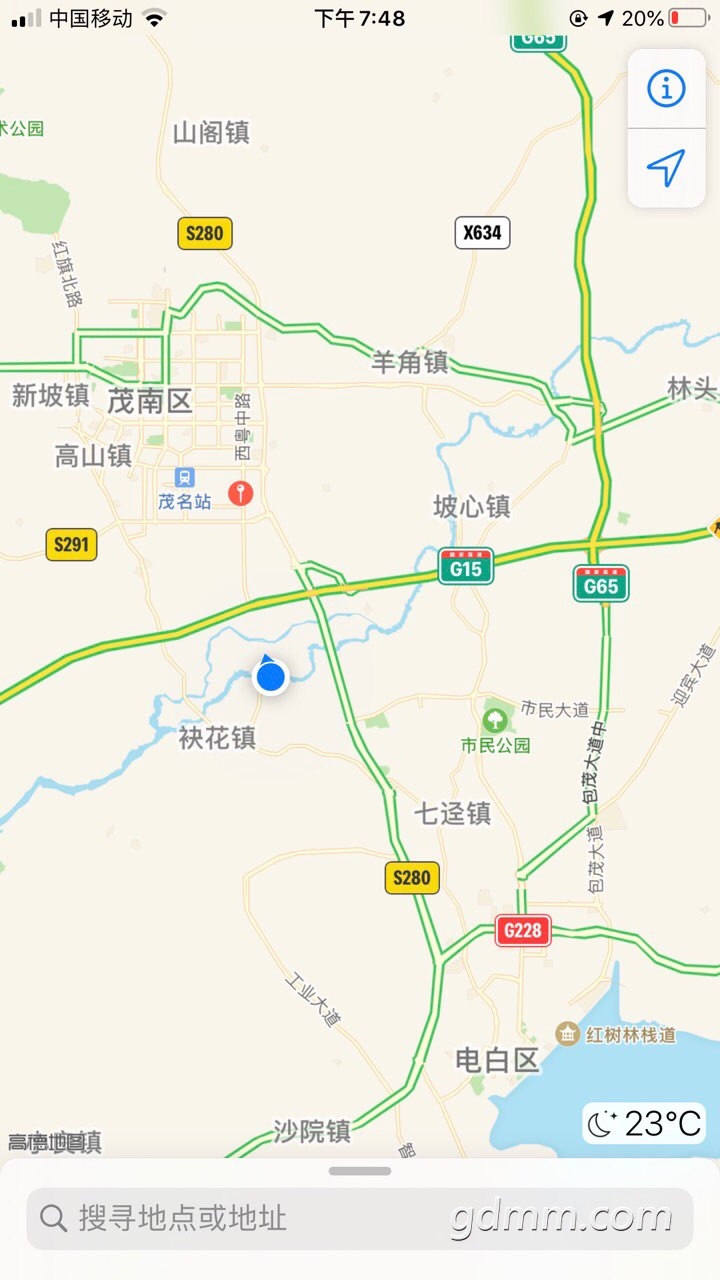Tap the blue current location dot
The width and height of the screenshot is (720, 1280).
coord(270,677)
